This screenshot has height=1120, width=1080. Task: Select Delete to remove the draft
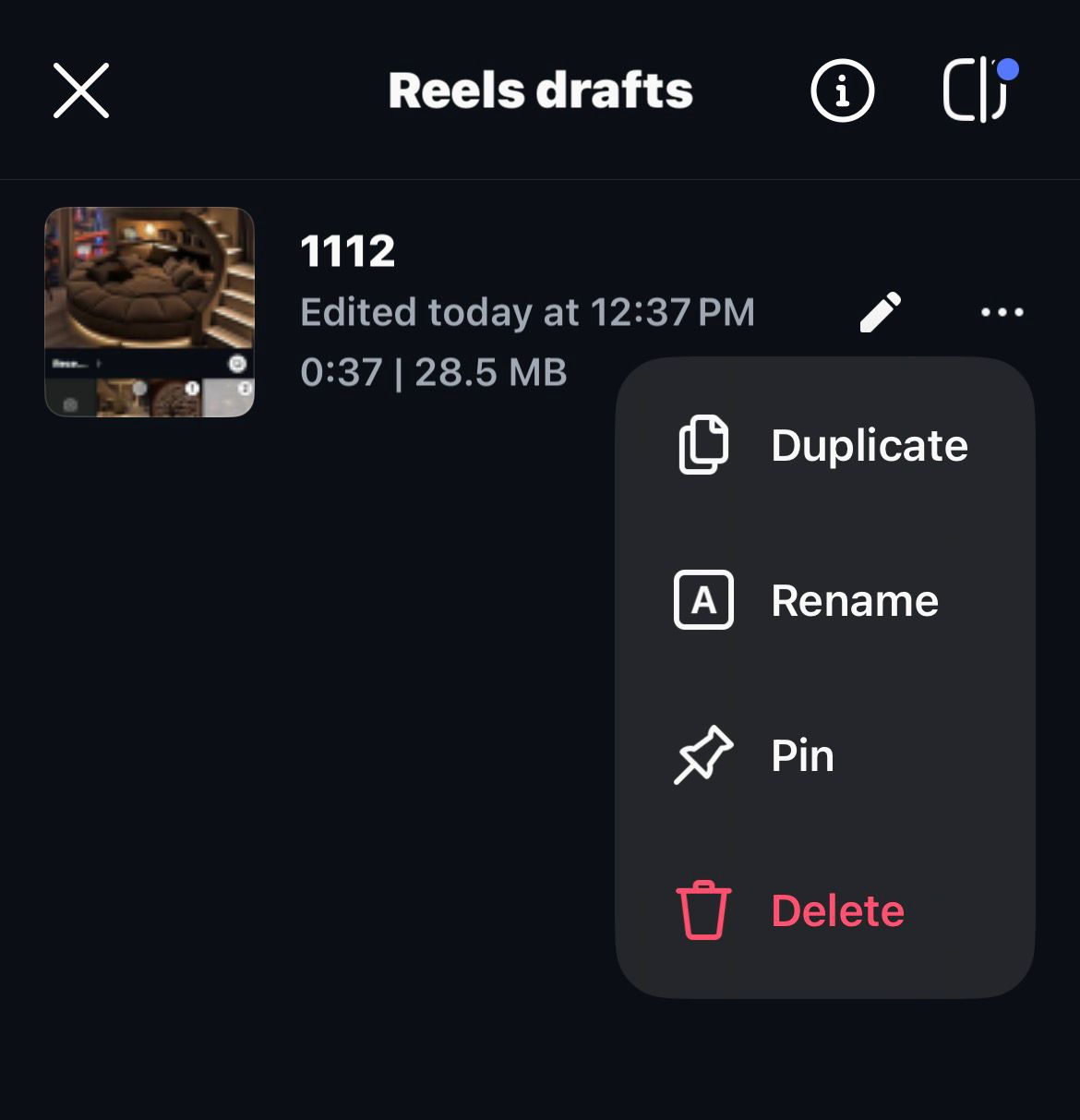pyautogui.click(x=836, y=909)
